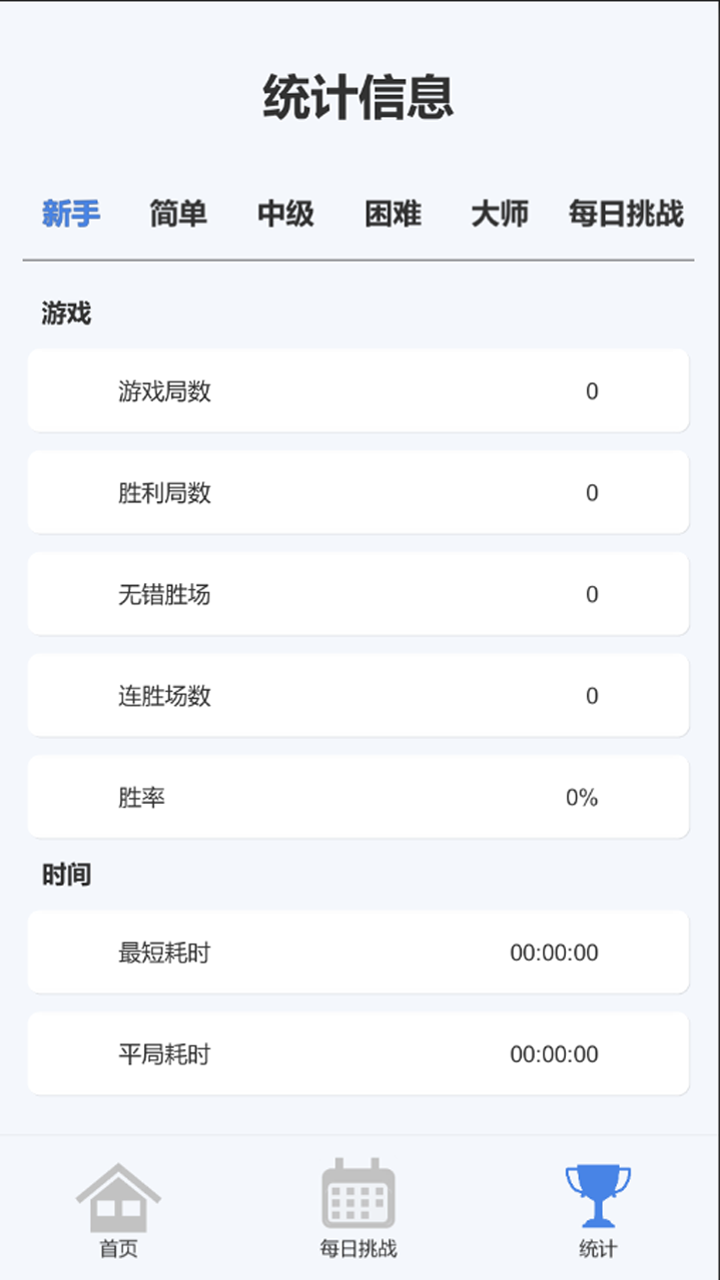The height and width of the screenshot is (1280, 720).
Task: Open 每日挑战 calendar in bottom navigation
Action: coord(358,1208)
